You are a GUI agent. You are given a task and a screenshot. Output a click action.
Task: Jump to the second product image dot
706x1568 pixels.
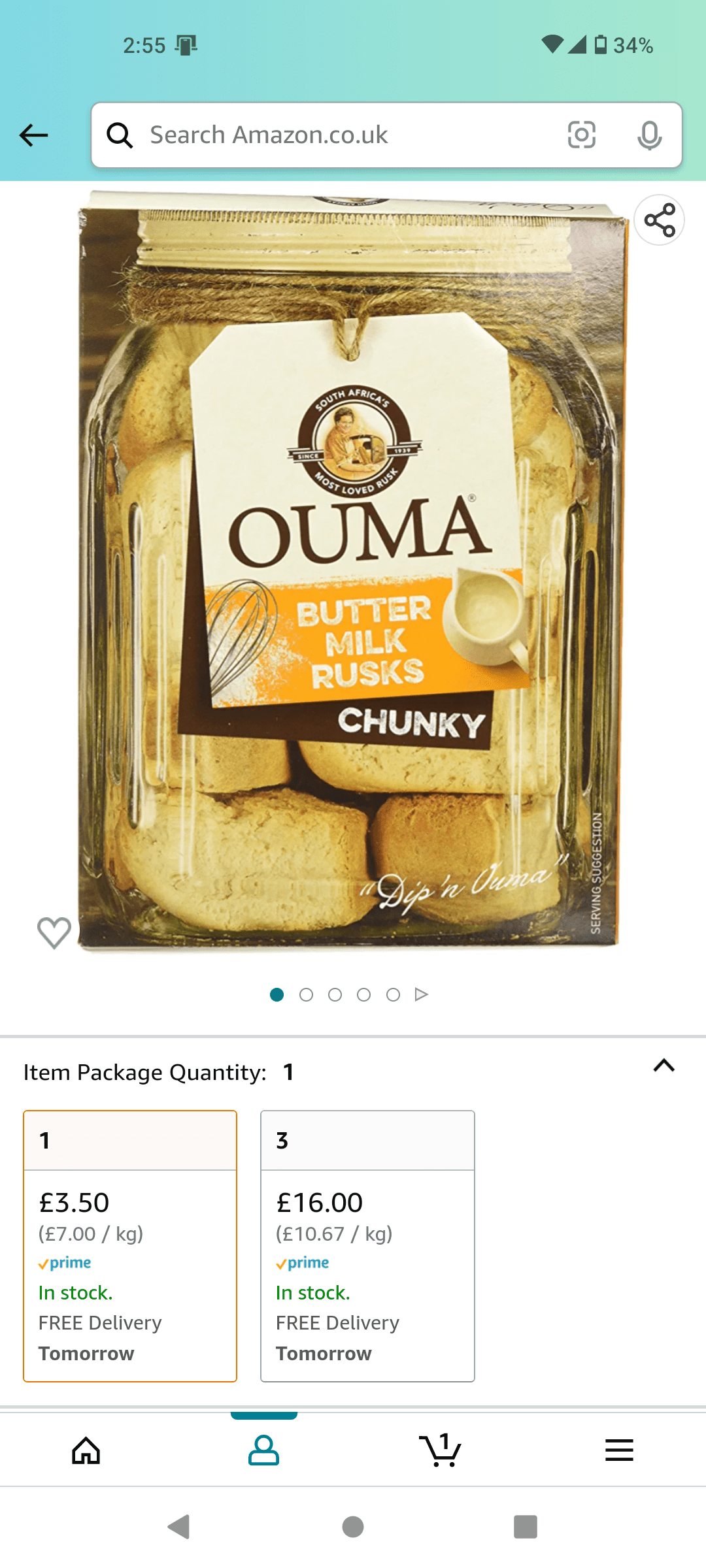click(x=306, y=993)
